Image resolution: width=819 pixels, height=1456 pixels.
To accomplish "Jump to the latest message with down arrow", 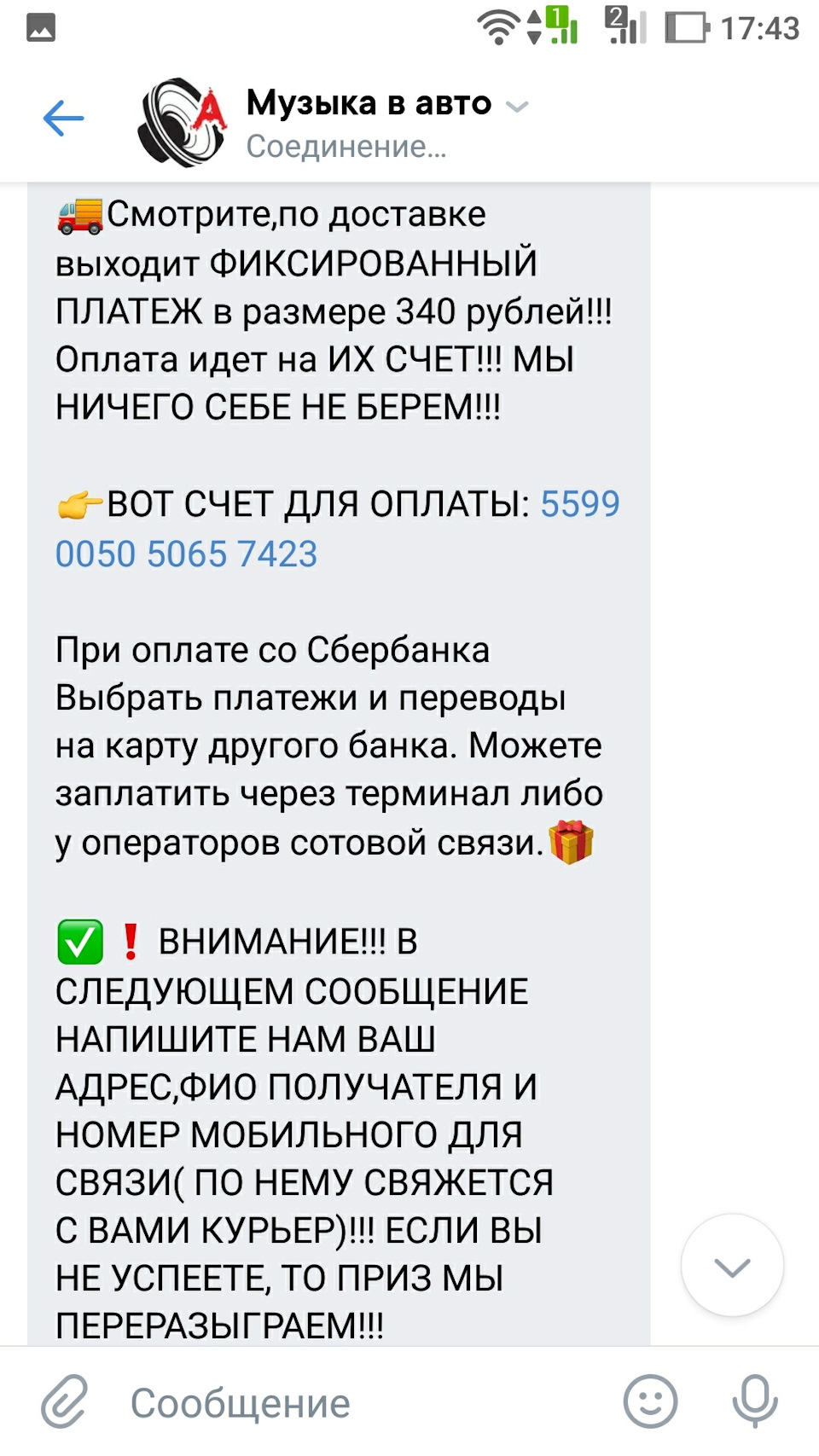I will (732, 1267).
